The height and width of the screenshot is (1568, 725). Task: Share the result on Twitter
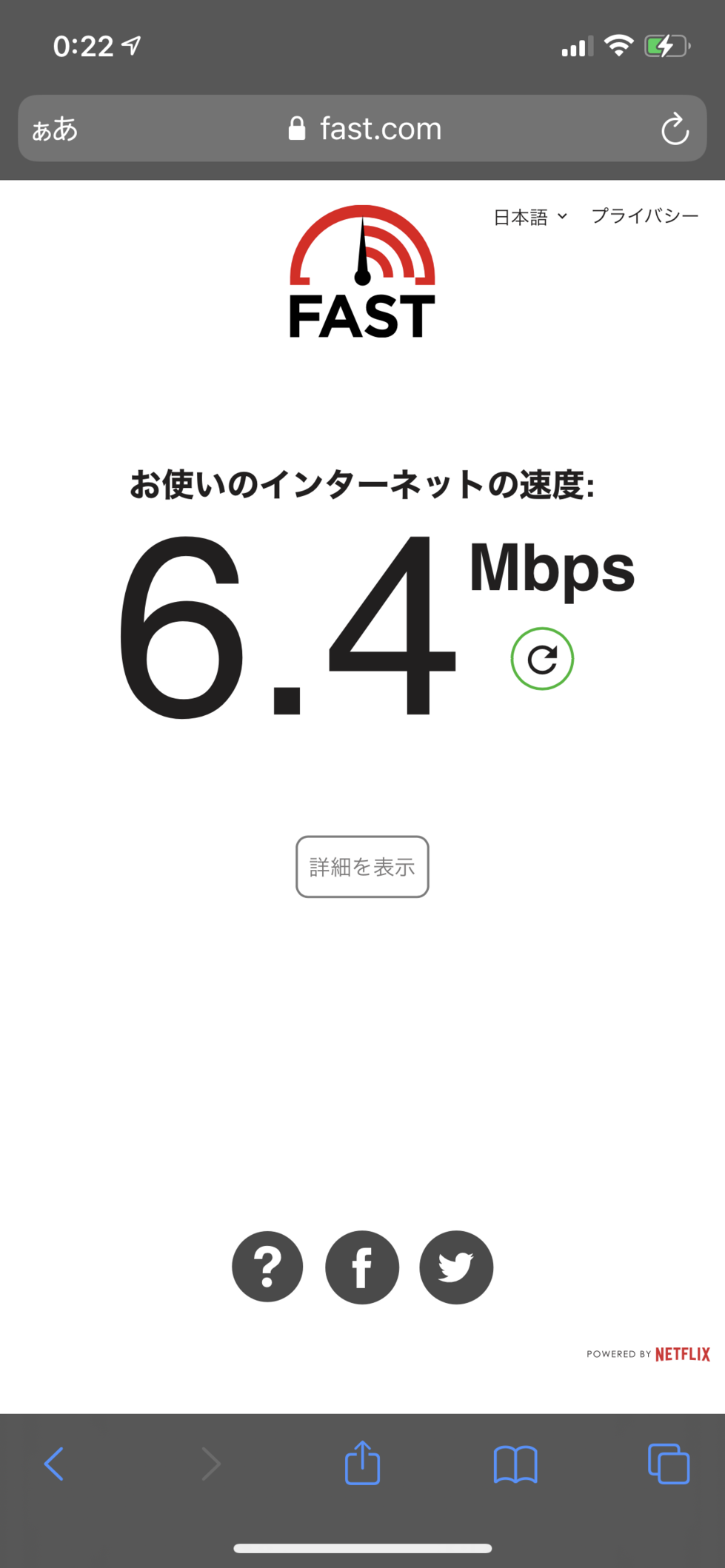coord(456,1267)
